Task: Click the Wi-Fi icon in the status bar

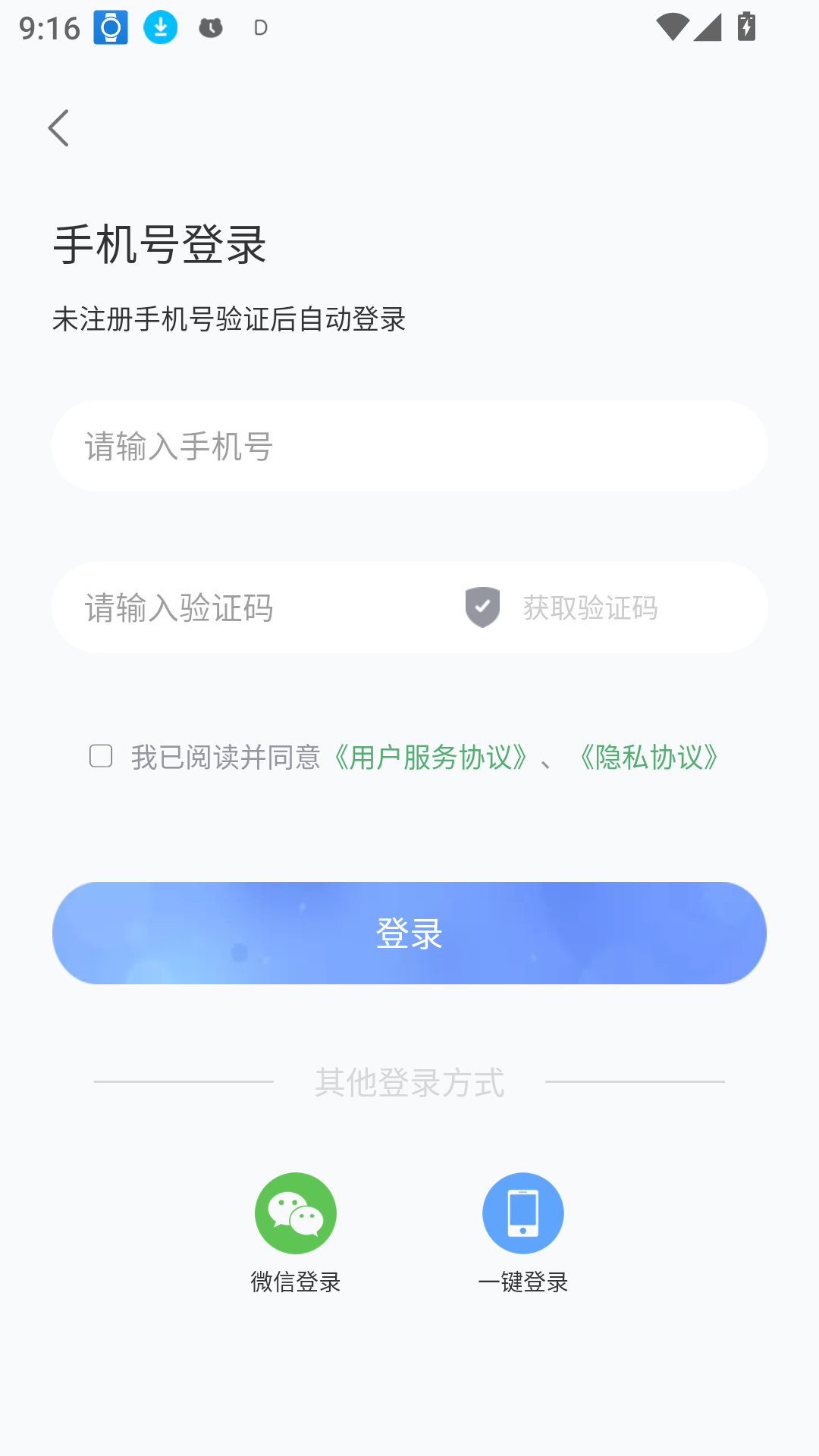Action: [672, 27]
